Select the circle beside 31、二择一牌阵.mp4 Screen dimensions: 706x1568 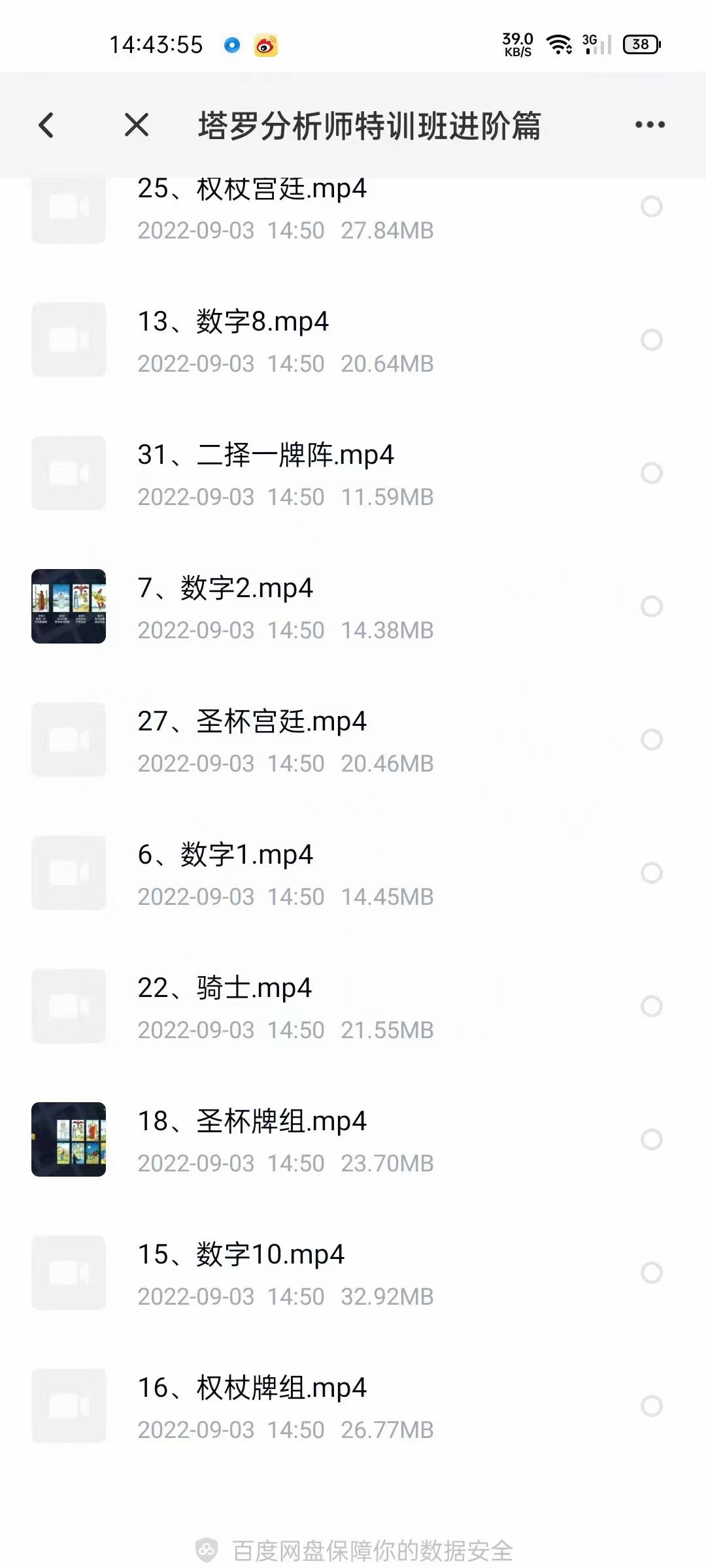[x=652, y=473]
